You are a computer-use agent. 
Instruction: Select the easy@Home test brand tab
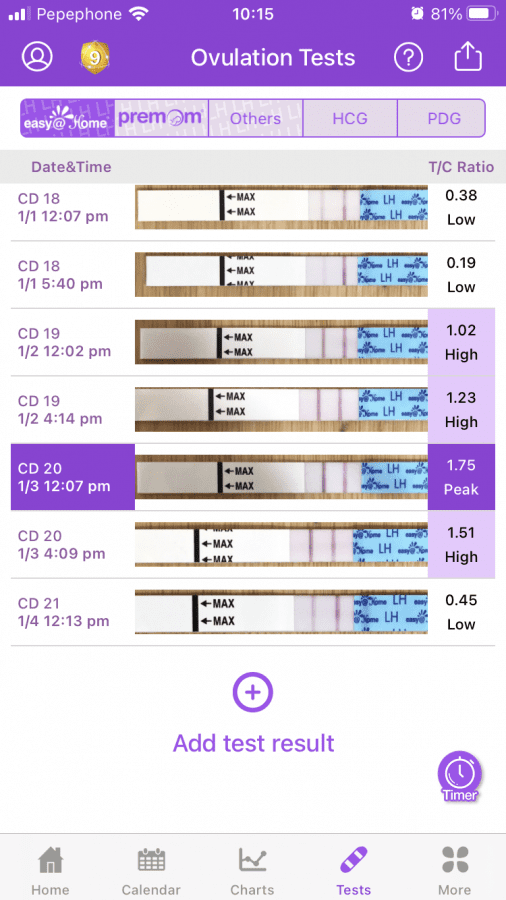click(x=68, y=118)
